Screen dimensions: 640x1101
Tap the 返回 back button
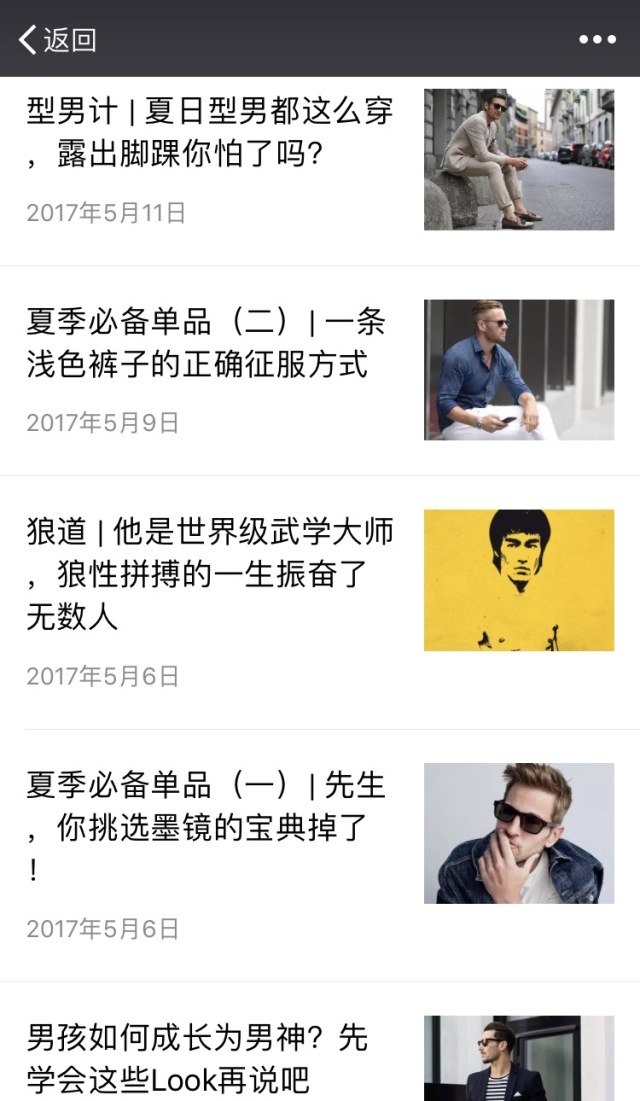58,39
